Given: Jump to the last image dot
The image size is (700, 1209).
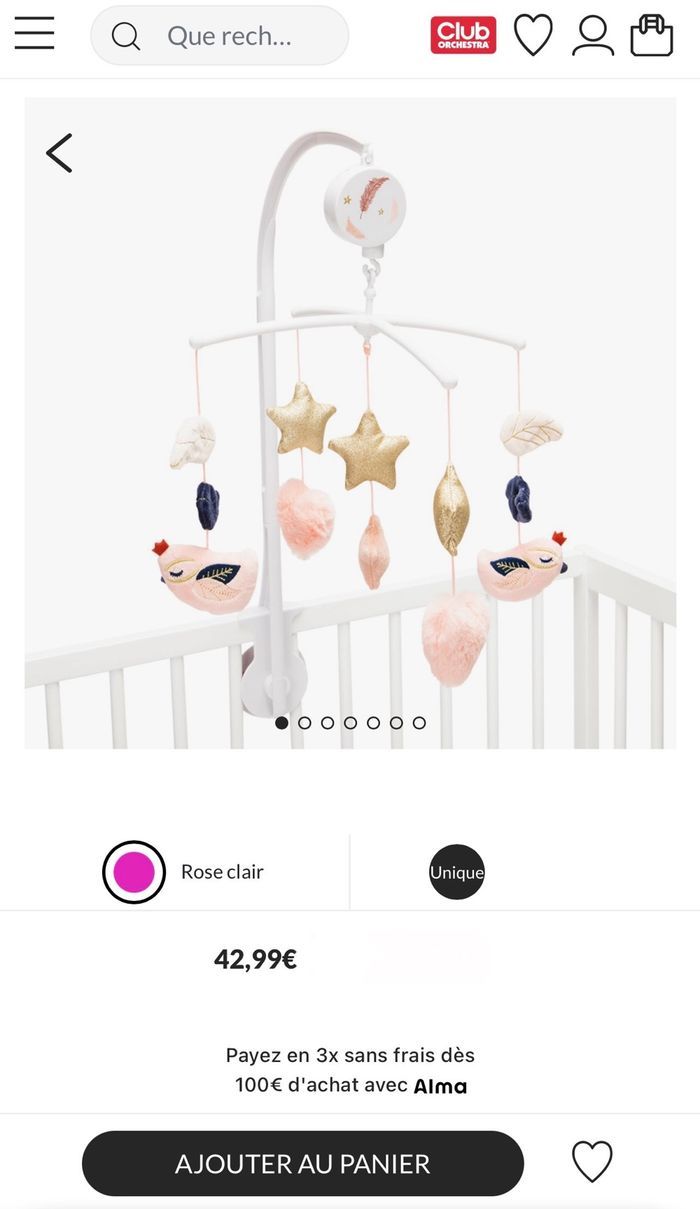Looking at the screenshot, I should (x=419, y=722).
